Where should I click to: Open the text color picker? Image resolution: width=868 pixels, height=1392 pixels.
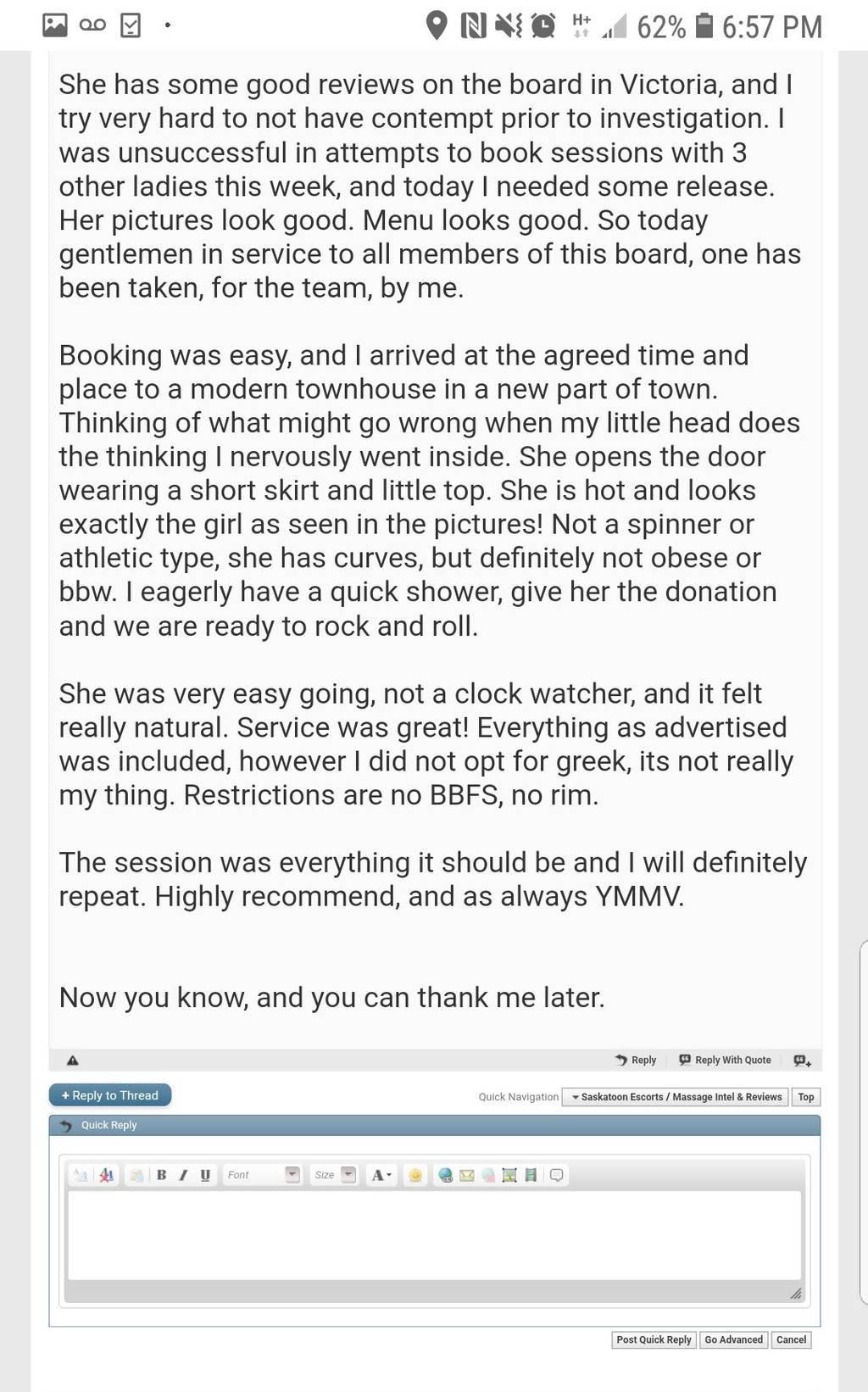pyautogui.click(x=381, y=1175)
